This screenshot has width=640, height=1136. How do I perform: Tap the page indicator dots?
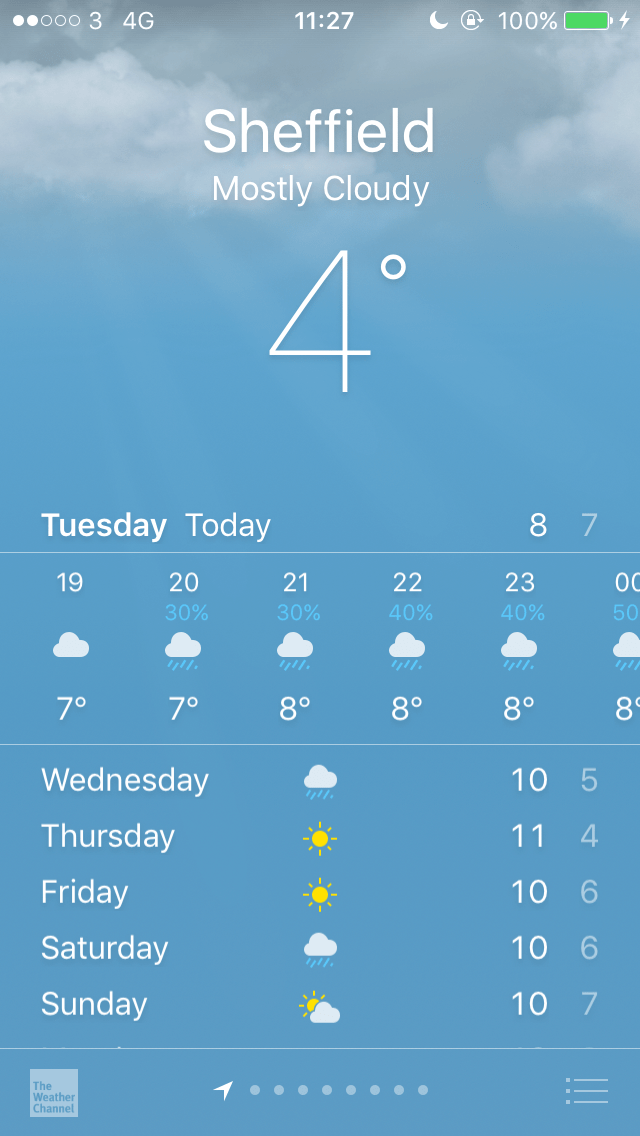338,1090
